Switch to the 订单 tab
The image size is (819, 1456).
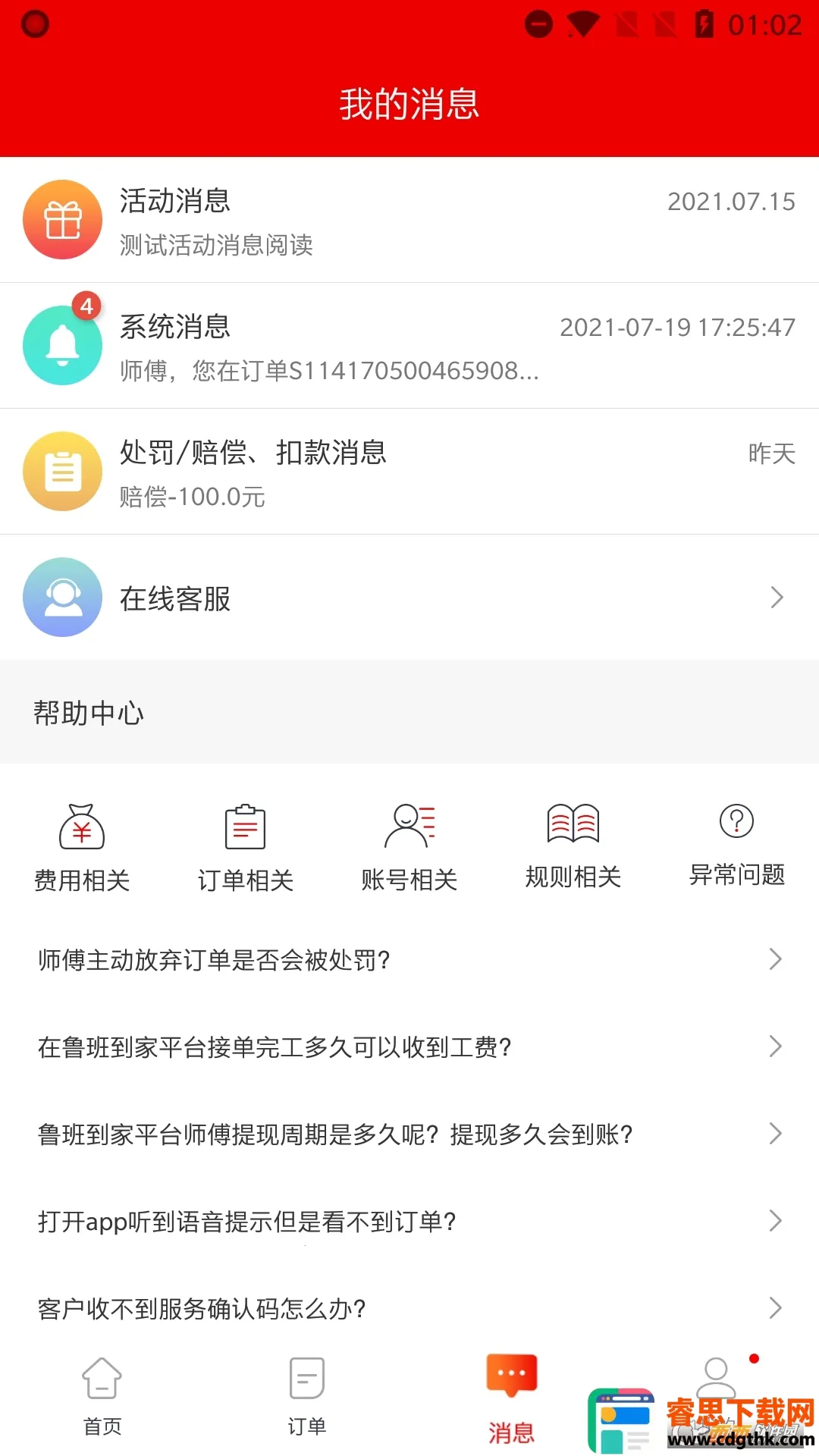(x=307, y=1395)
